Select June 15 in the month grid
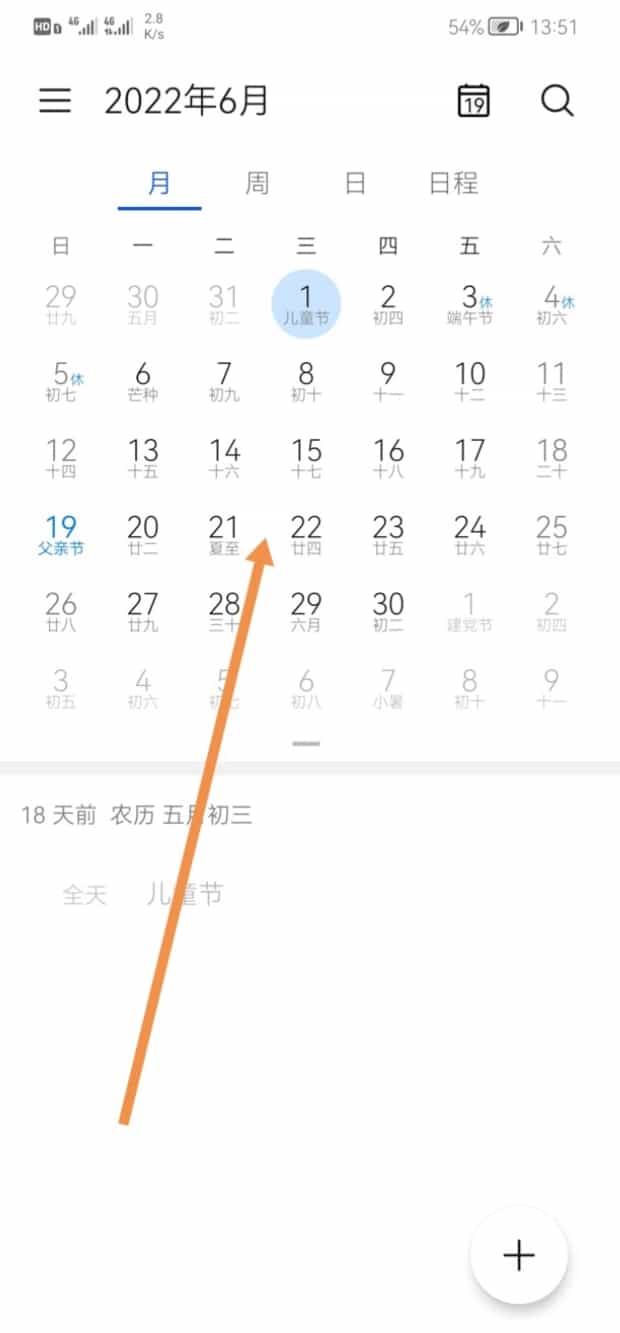This screenshot has height=1333, width=620. pyautogui.click(x=306, y=457)
